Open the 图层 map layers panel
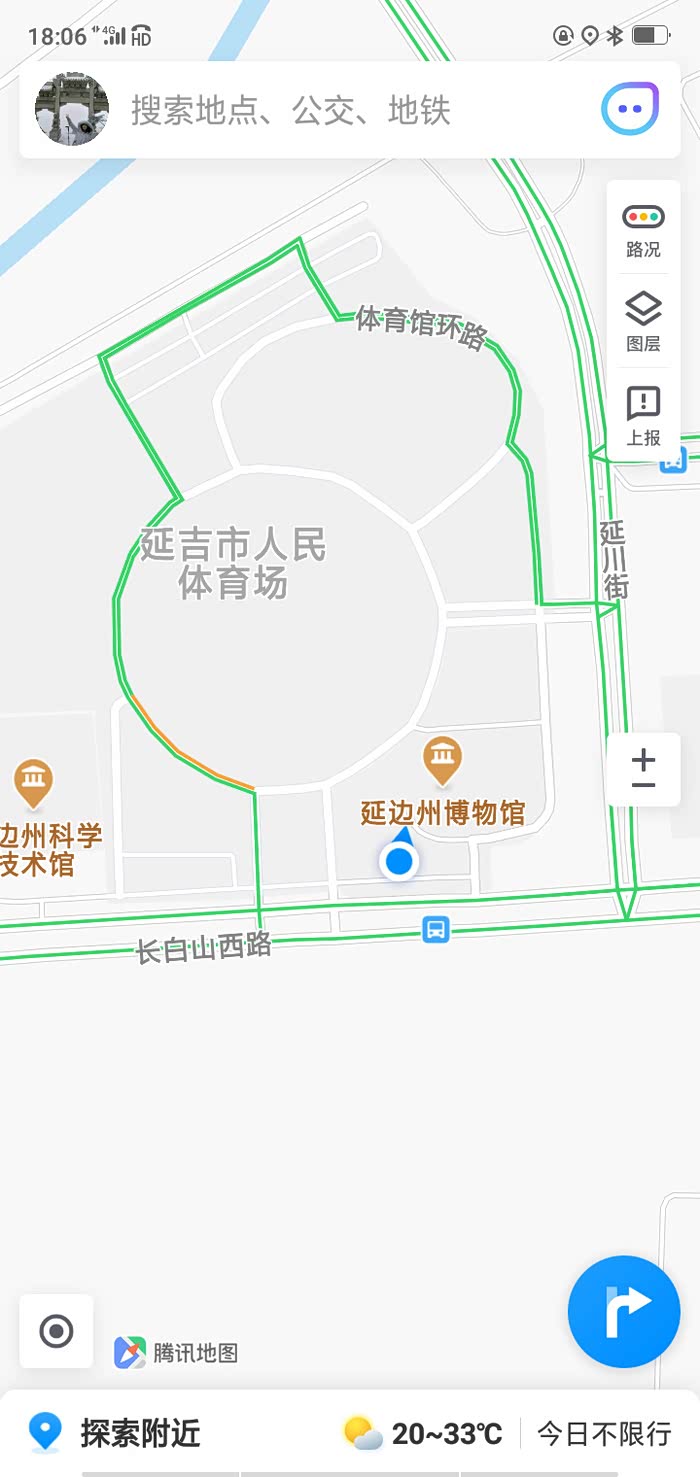 pyautogui.click(x=643, y=322)
